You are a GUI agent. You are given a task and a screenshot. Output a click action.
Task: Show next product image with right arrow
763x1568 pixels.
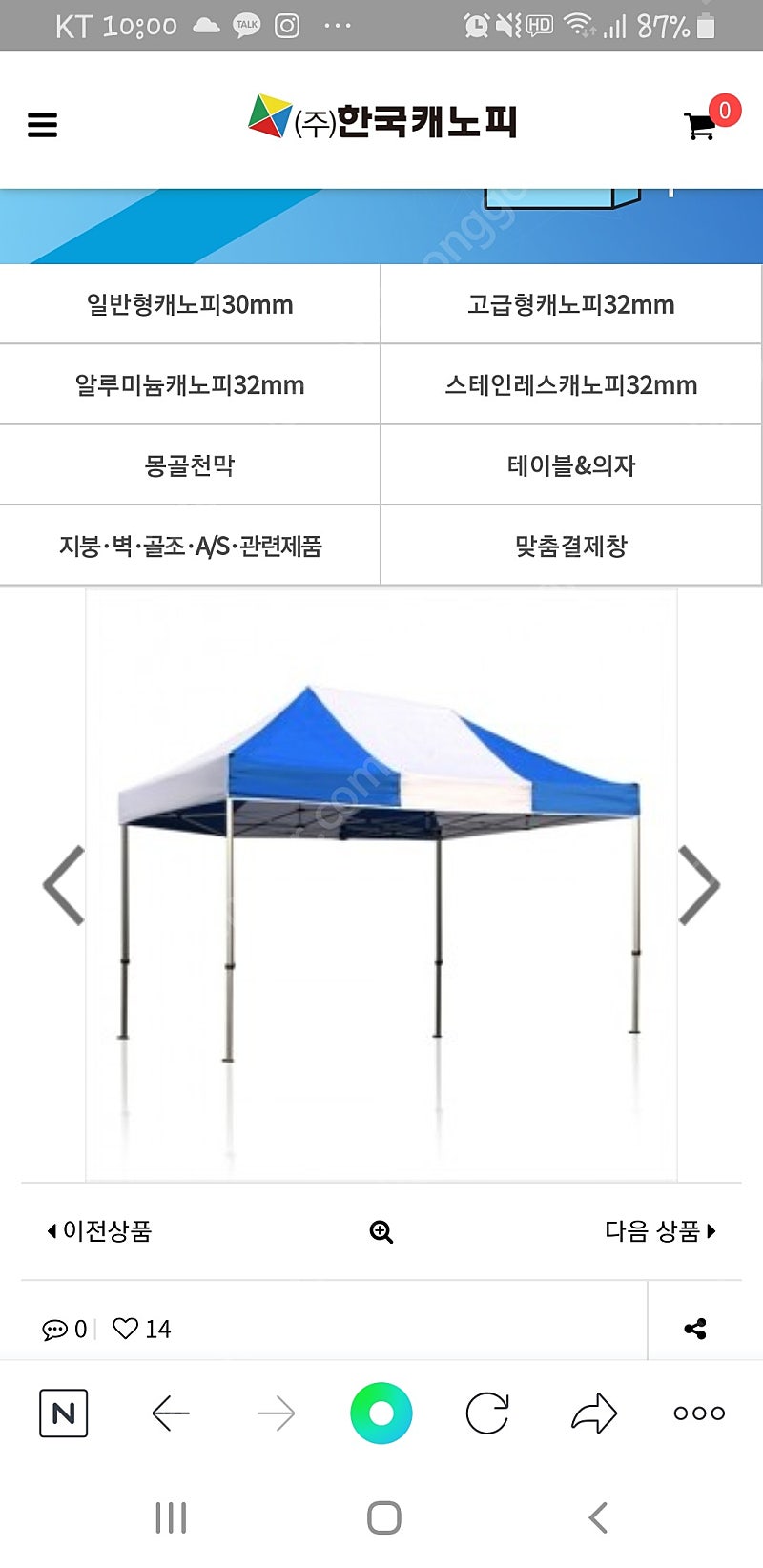click(698, 885)
